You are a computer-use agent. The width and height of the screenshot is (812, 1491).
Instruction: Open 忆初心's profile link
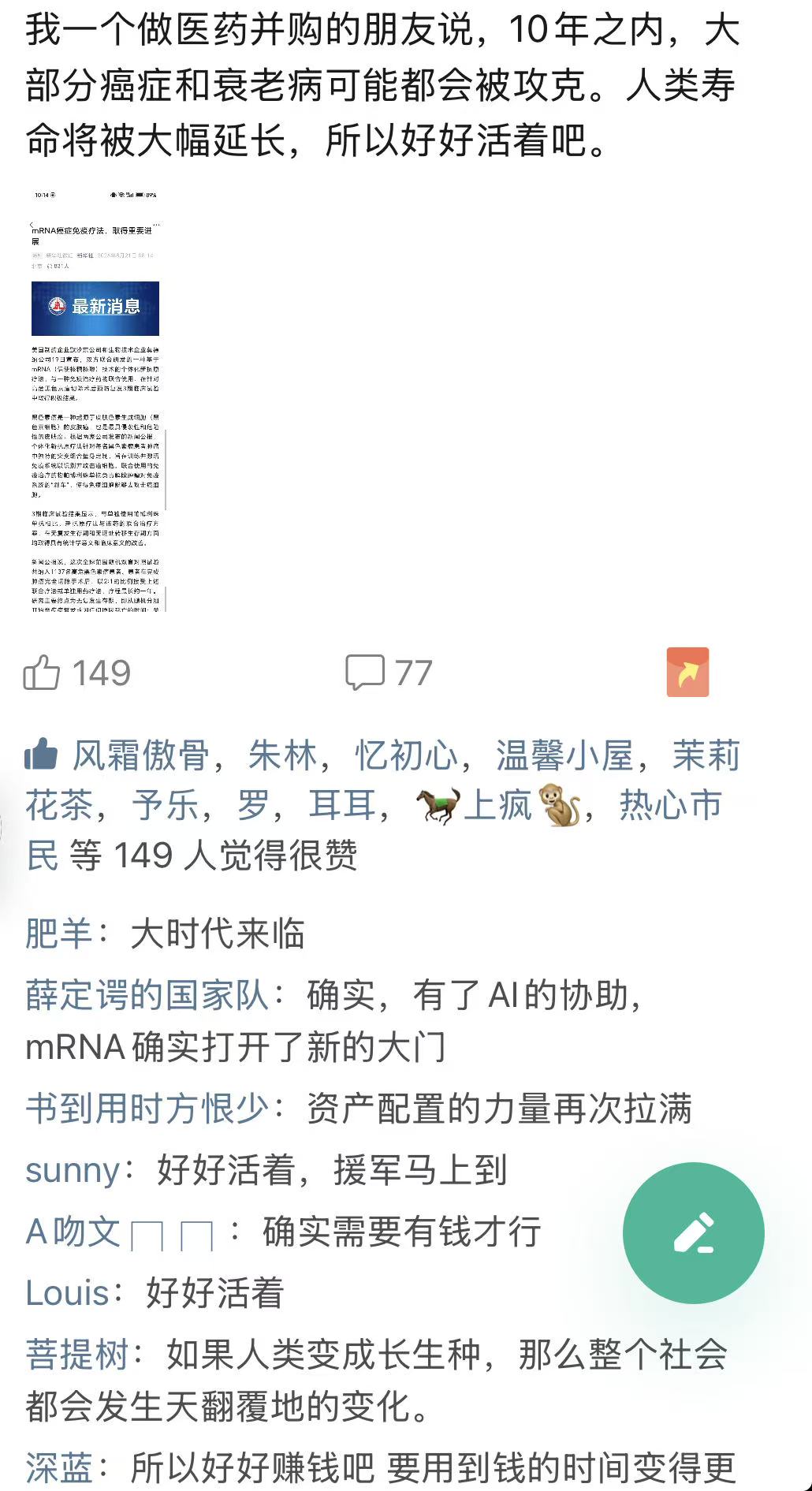tap(406, 755)
